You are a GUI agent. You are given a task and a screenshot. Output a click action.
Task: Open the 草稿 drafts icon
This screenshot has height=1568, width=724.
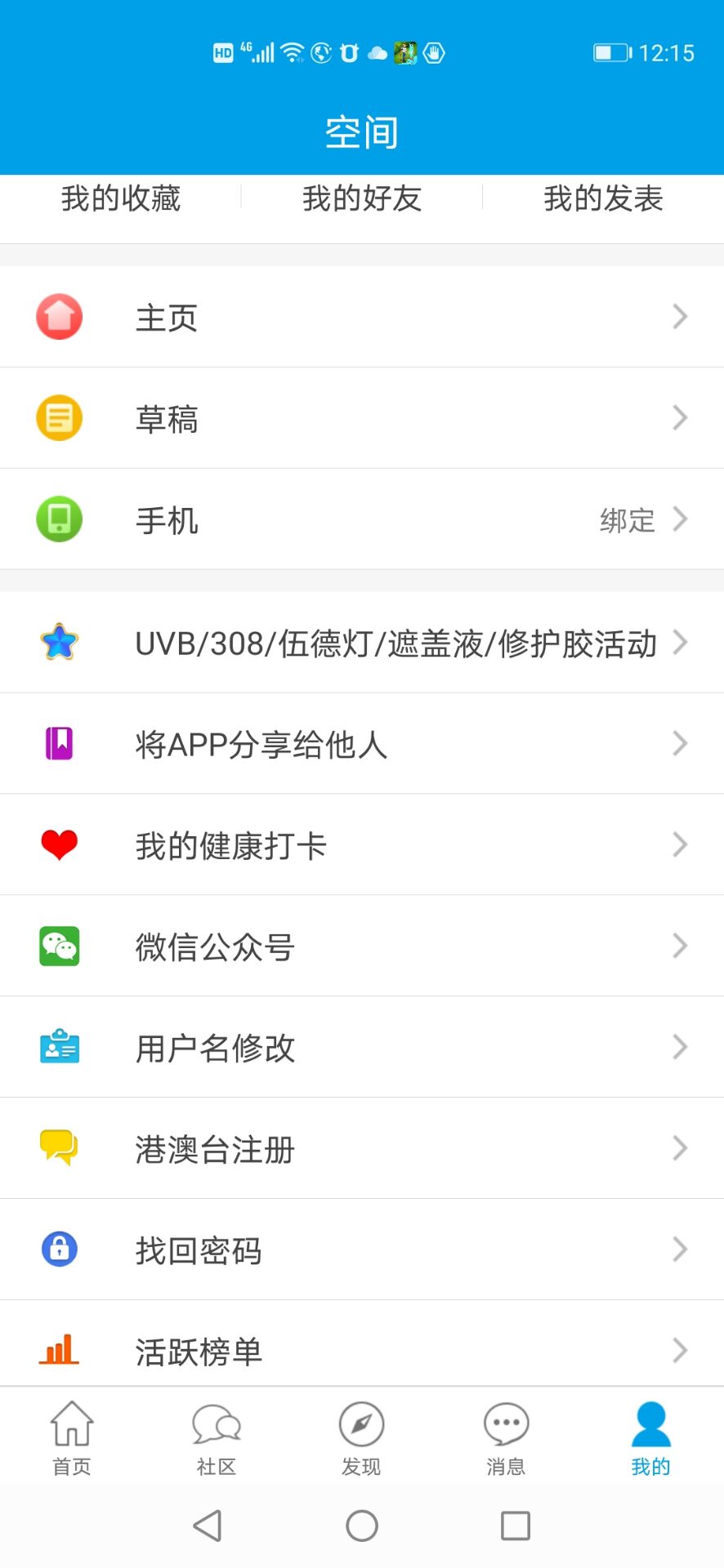(x=59, y=417)
